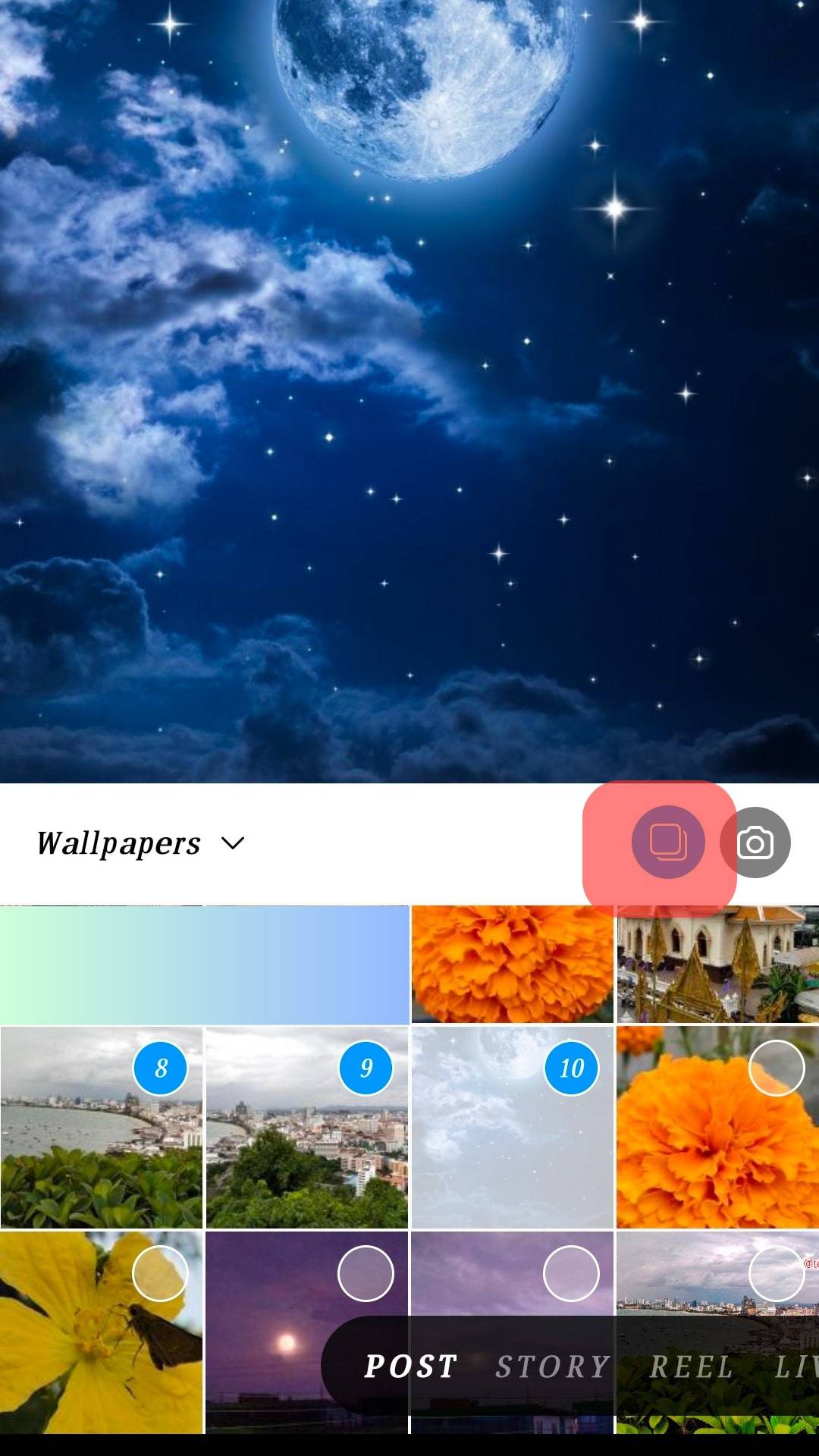Select the gradient pastel wallpaper thumbnail
The image size is (819, 1456).
(x=204, y=965)
